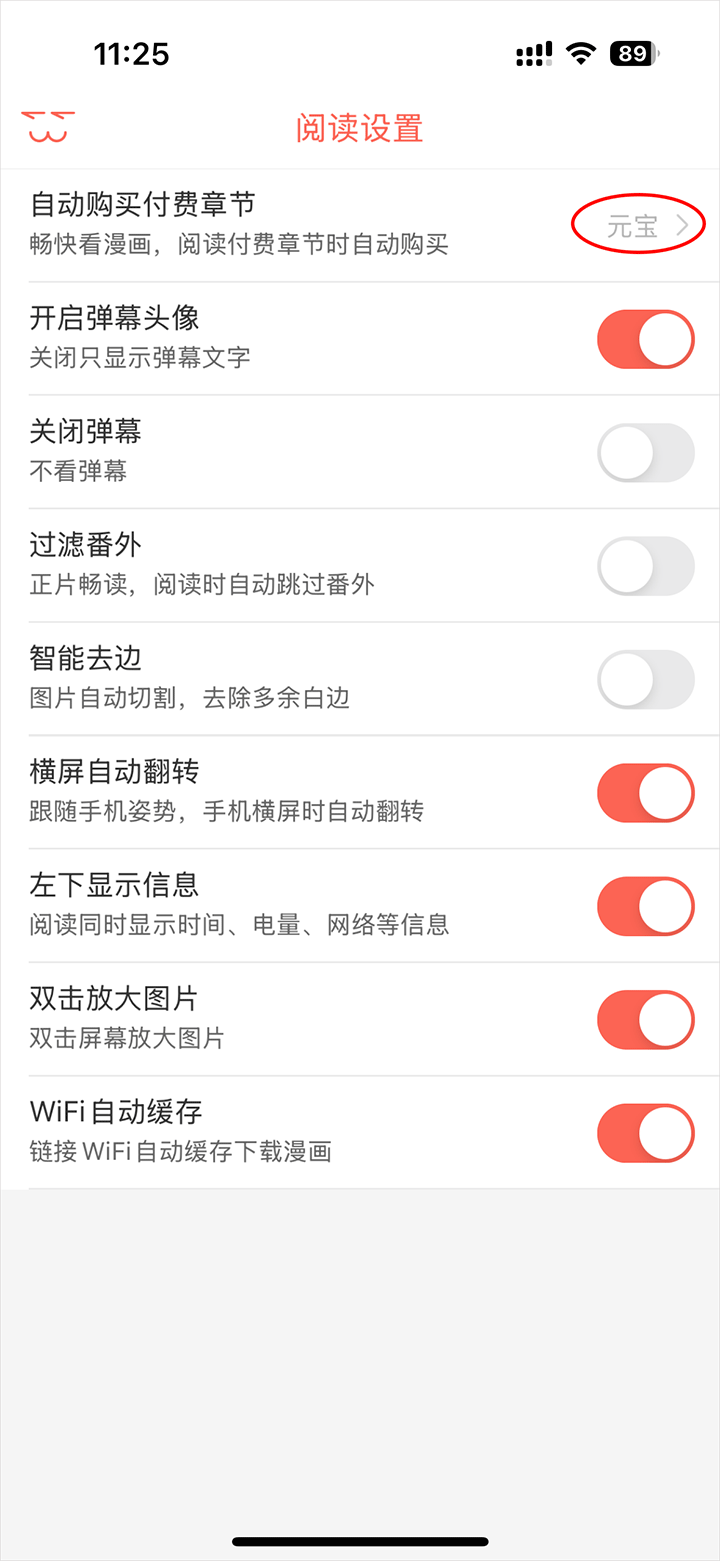Toggle on 过滤番外
Image resolution: width=720 pixels, height=1561 pixels.
(645, 566)
